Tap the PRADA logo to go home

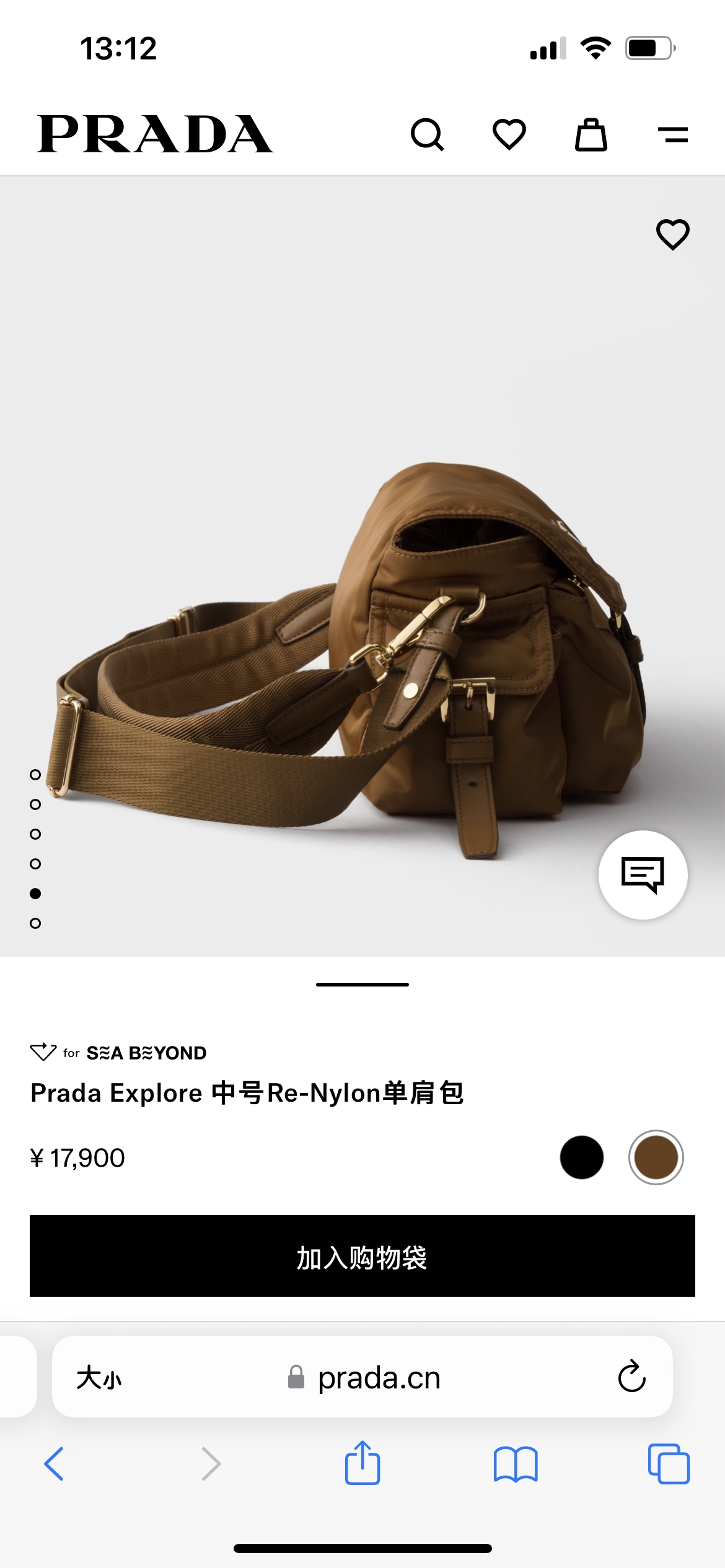point(155,134)
